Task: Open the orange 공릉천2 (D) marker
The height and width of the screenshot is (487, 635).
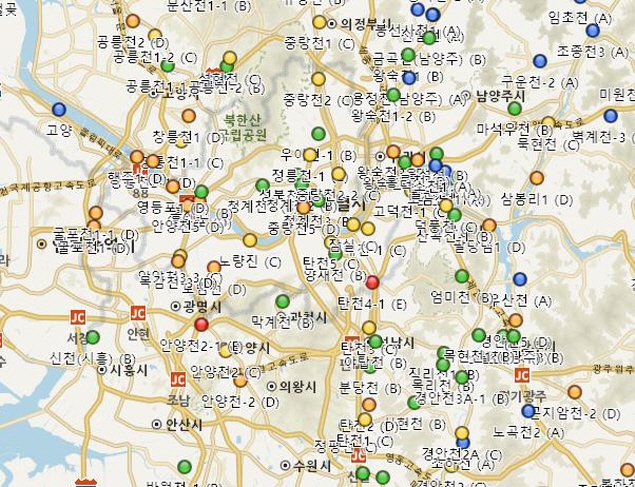Action: [x=133, y=21]
